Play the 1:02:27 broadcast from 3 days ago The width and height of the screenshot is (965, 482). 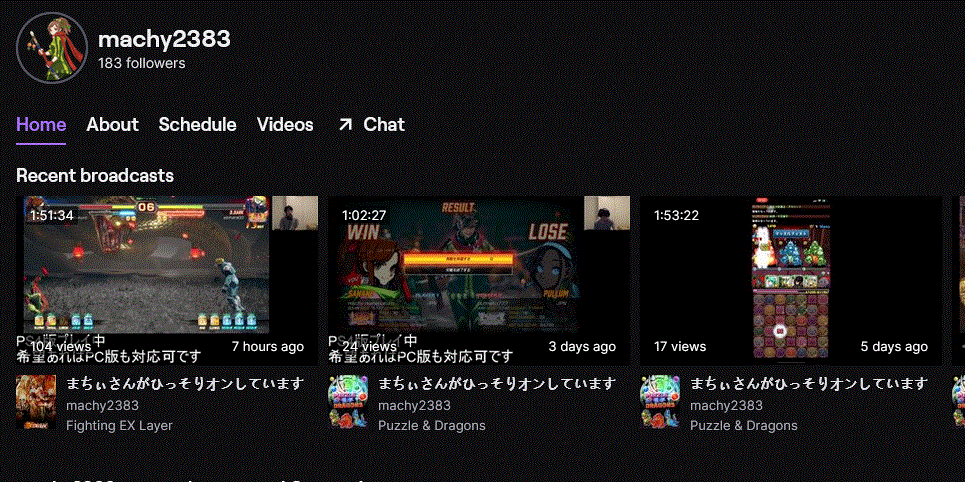pyautogui.click(x=479, y=280)
